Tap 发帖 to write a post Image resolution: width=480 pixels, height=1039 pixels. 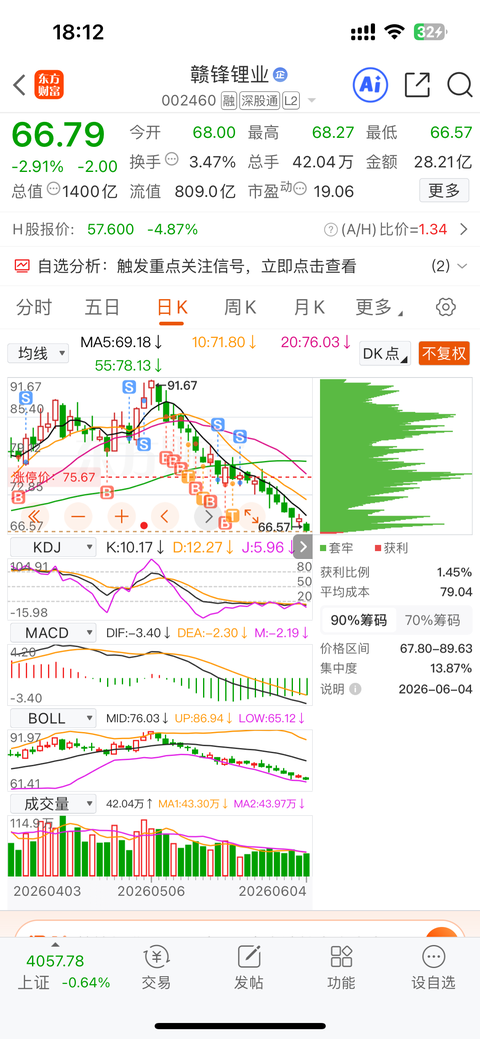point(249,967)
